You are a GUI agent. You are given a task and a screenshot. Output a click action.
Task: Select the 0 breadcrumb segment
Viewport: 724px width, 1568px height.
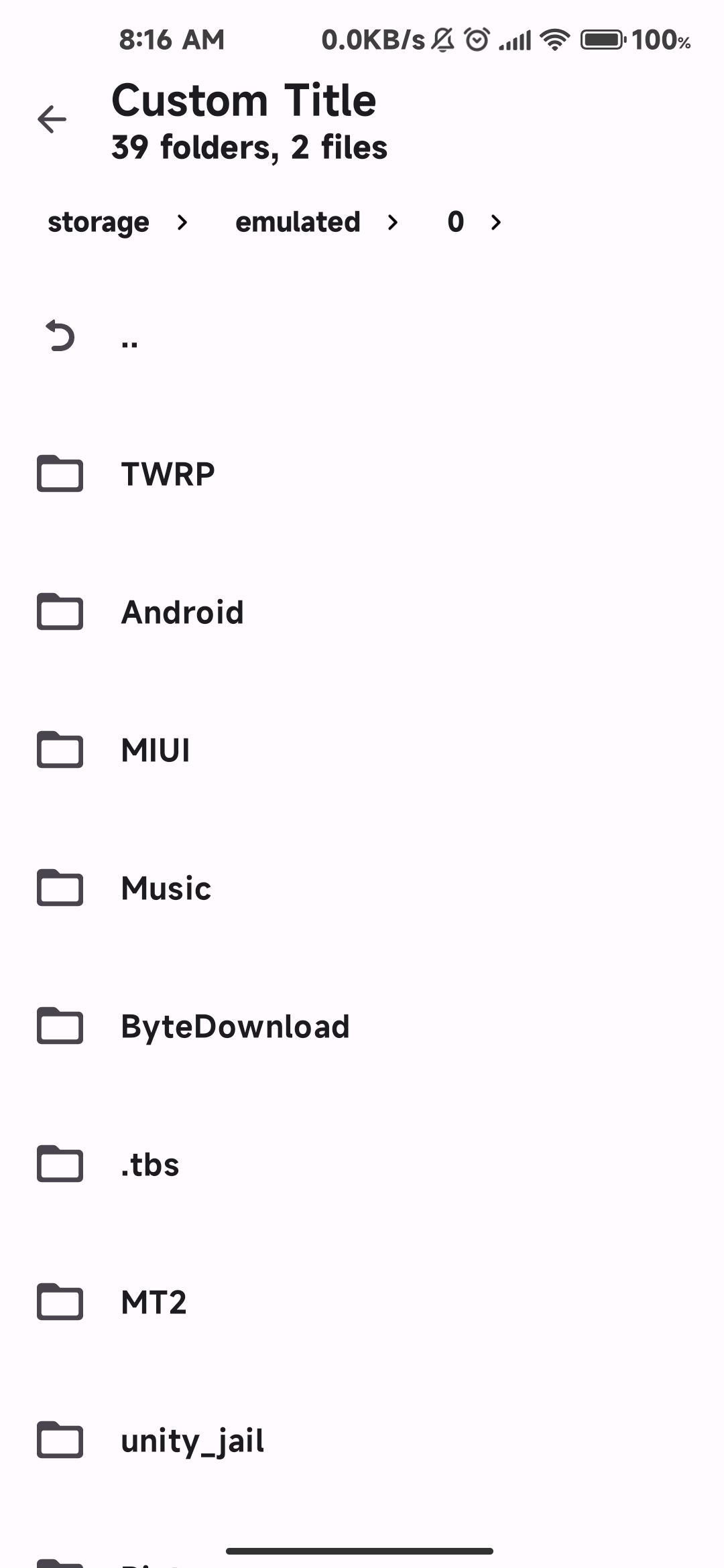pyautogui.click(x=456, y=222)
